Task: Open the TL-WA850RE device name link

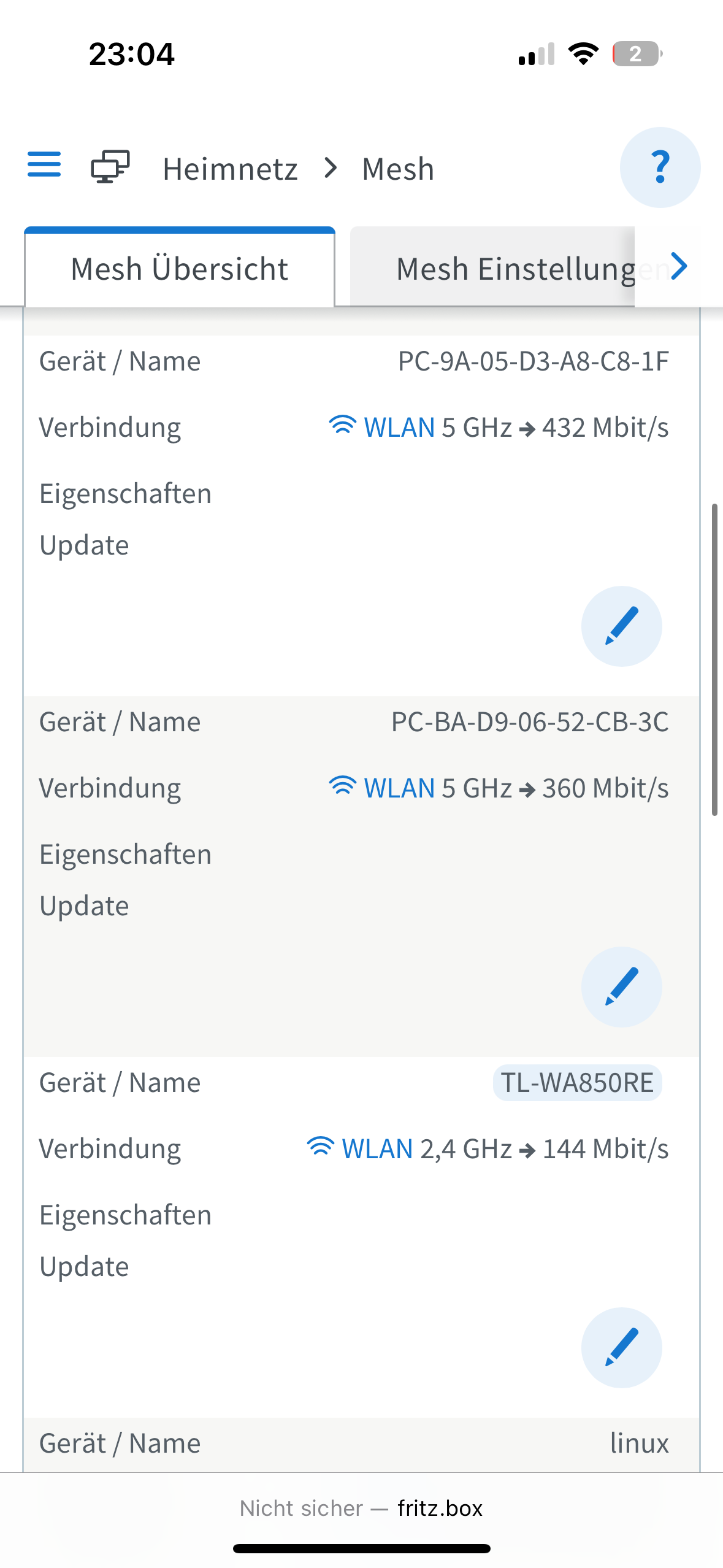Action: click(577, 1083)
